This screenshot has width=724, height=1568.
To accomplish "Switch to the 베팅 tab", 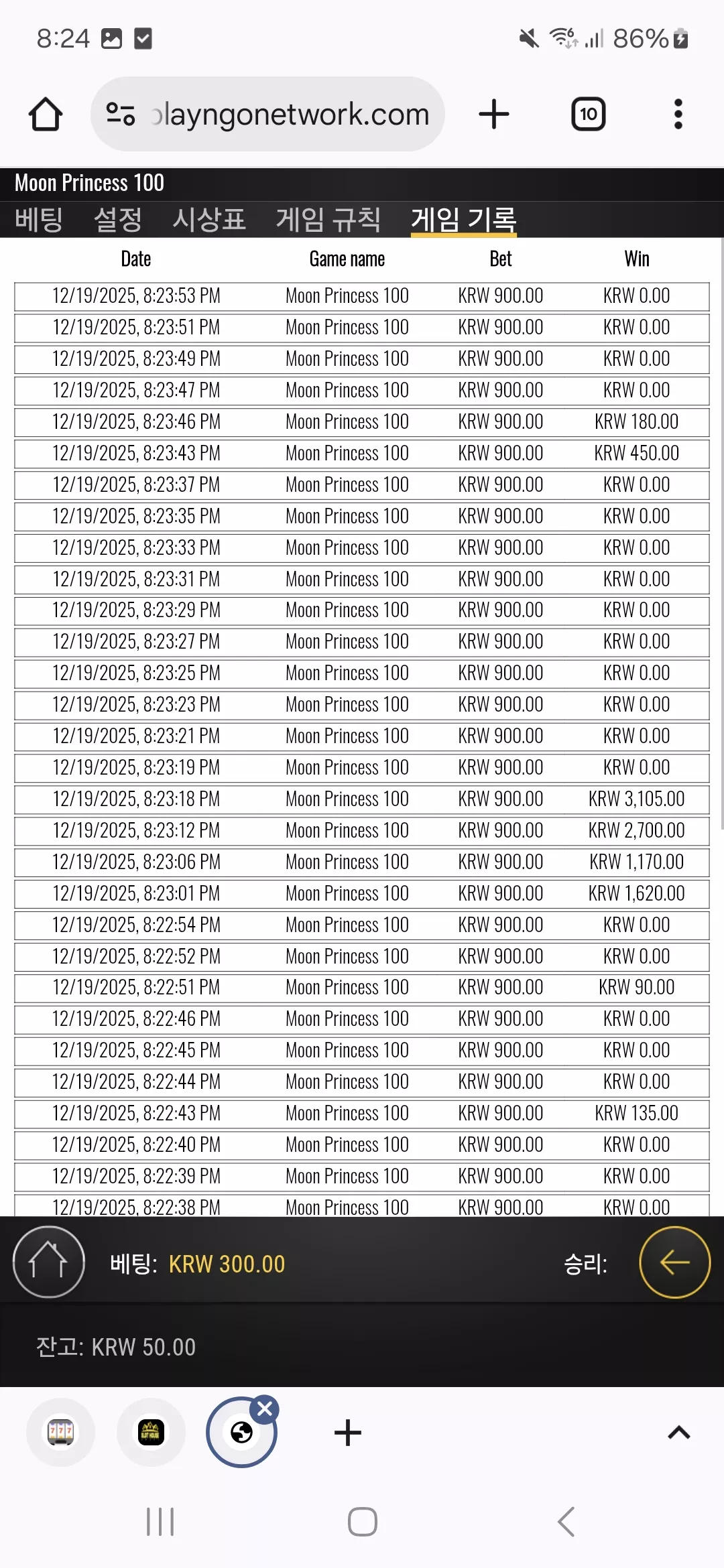I will tap(39, 220).
